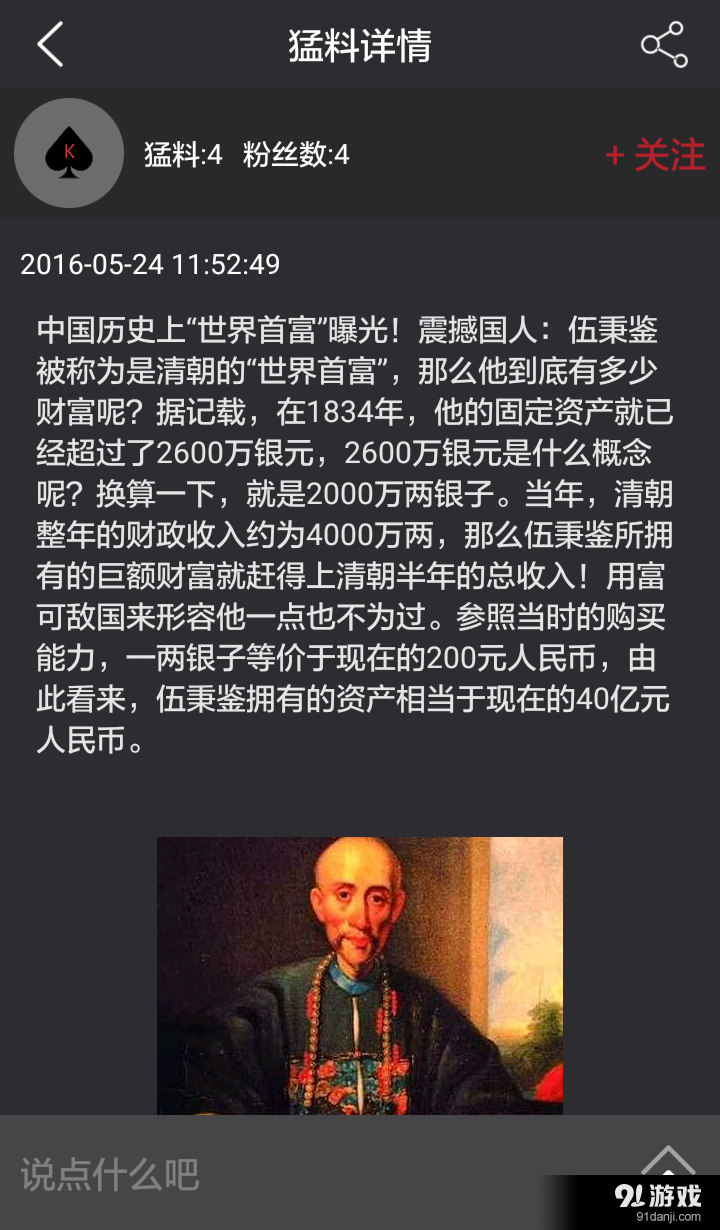
Task: Tap the 猛料:4 stat label
Action: (x=183, y=156)
